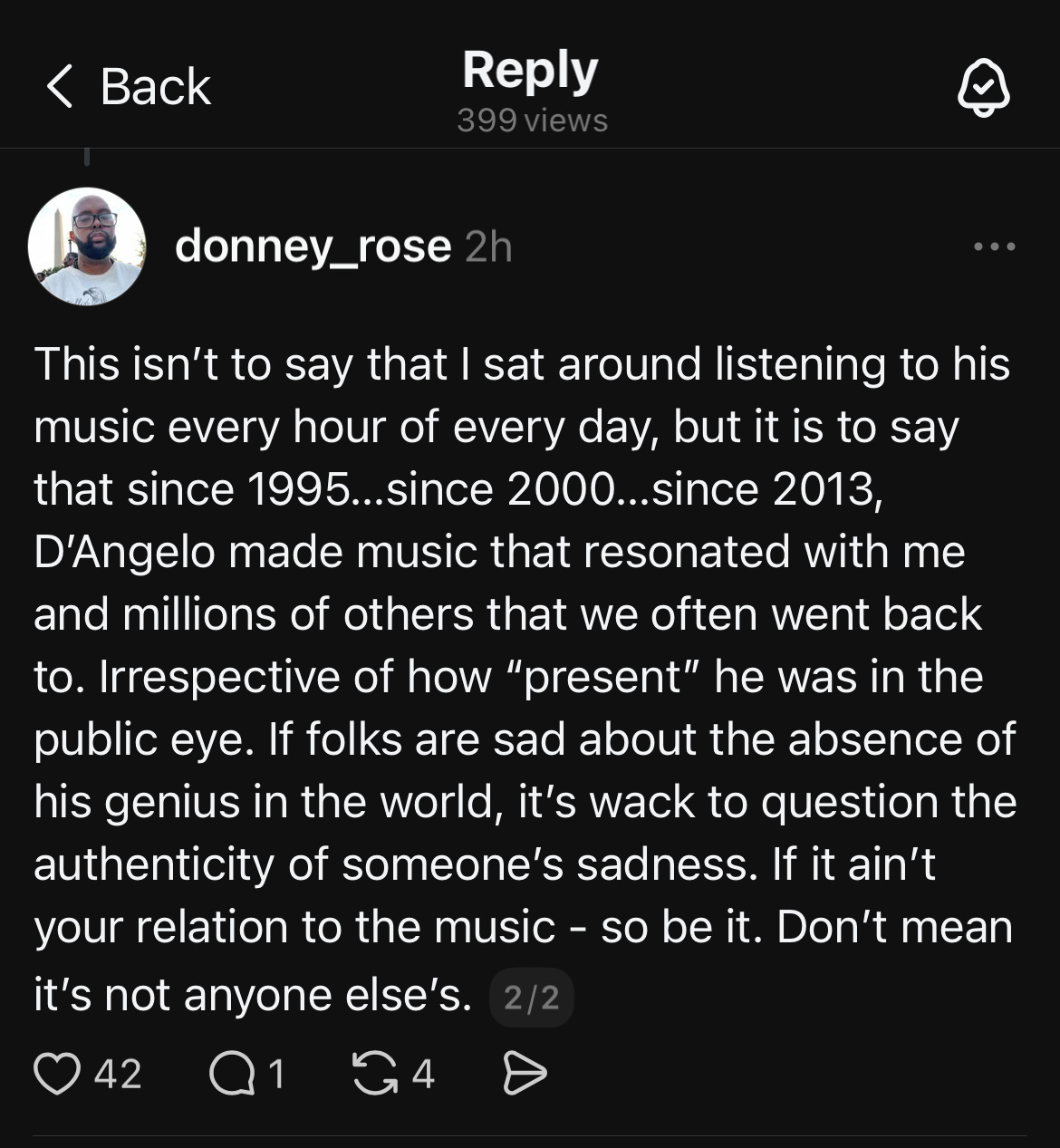Go back using the Back button
The width and height of the screenshot is (1060, 1148).
(128, 87)
